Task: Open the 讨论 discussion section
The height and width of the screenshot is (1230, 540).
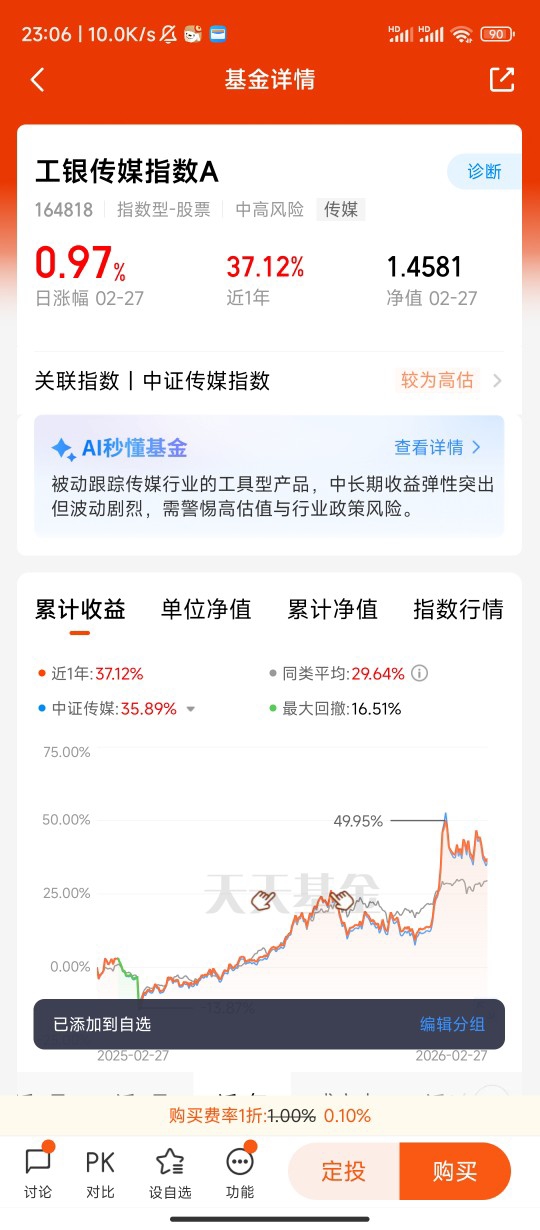Action: pyautogui.click(x=38, y=1172)
